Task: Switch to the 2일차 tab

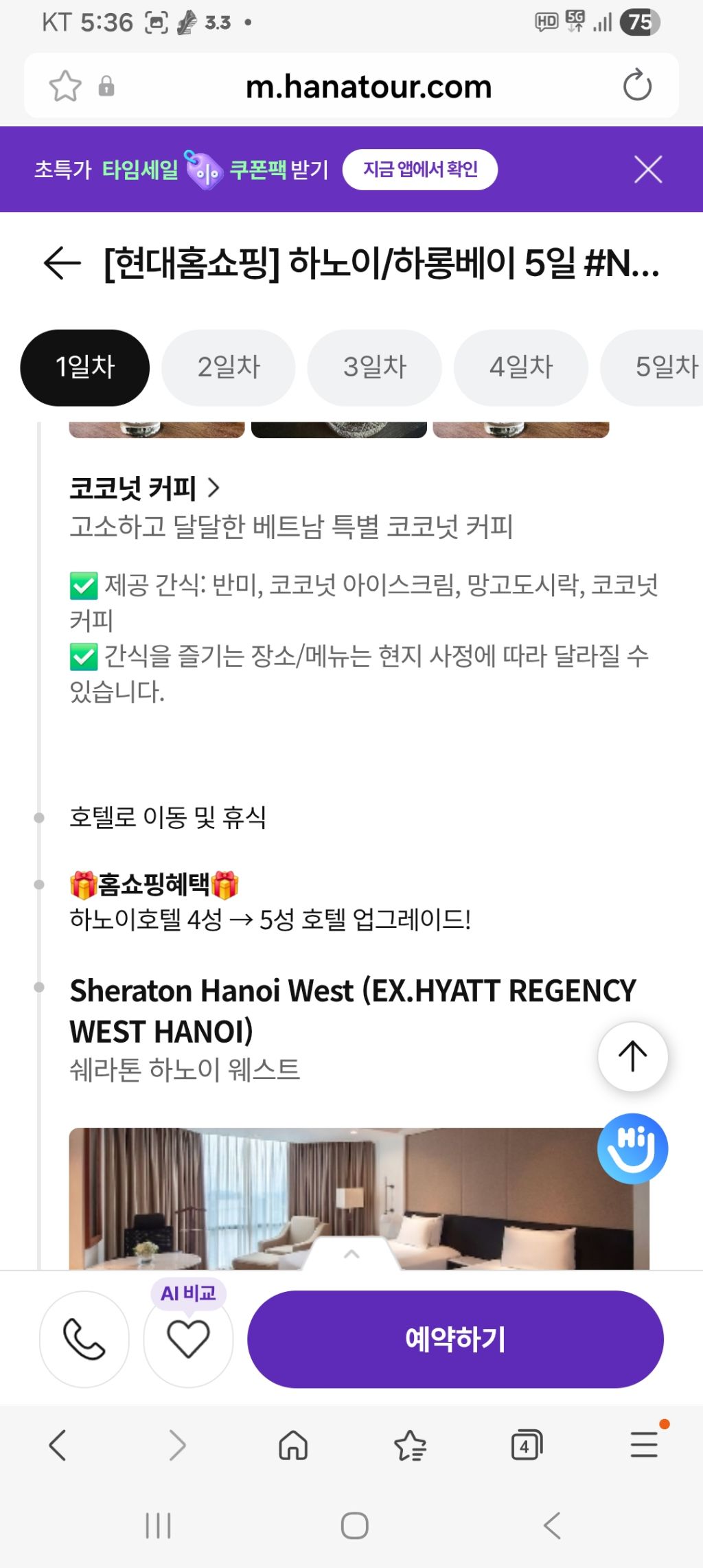Action: [x=229, y=367]
